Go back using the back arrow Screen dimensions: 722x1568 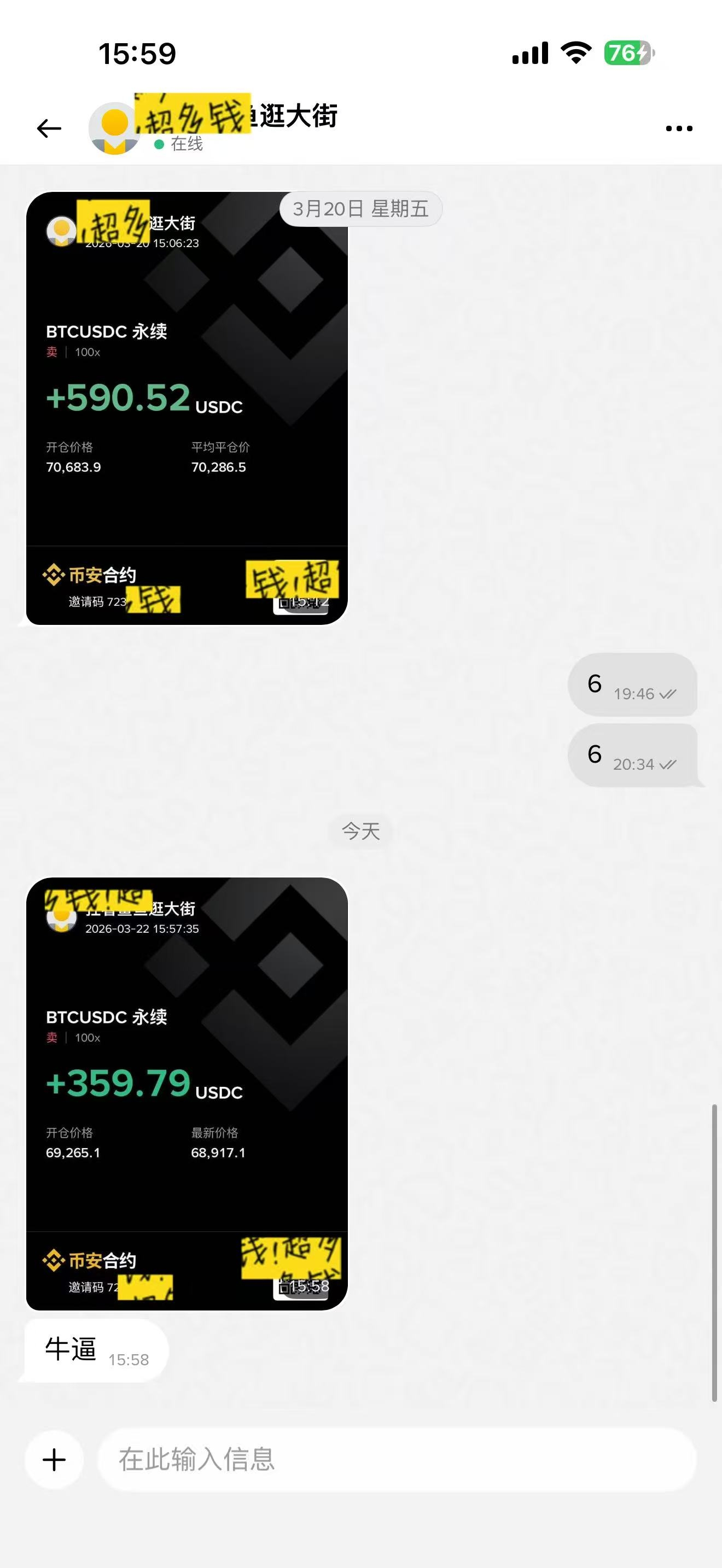[x=49, y=128]
